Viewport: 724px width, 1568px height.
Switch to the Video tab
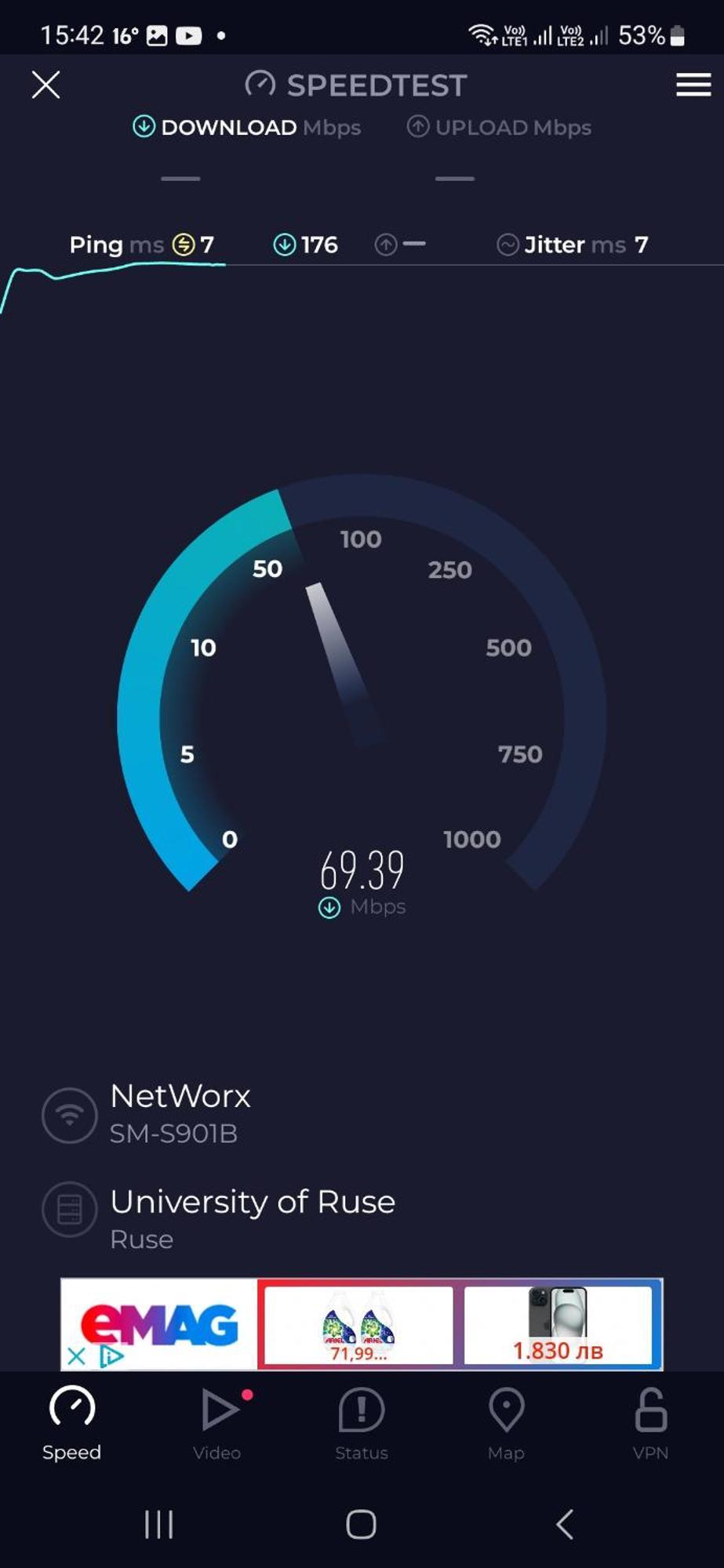pyautogui.click(x=217, y=1424)
